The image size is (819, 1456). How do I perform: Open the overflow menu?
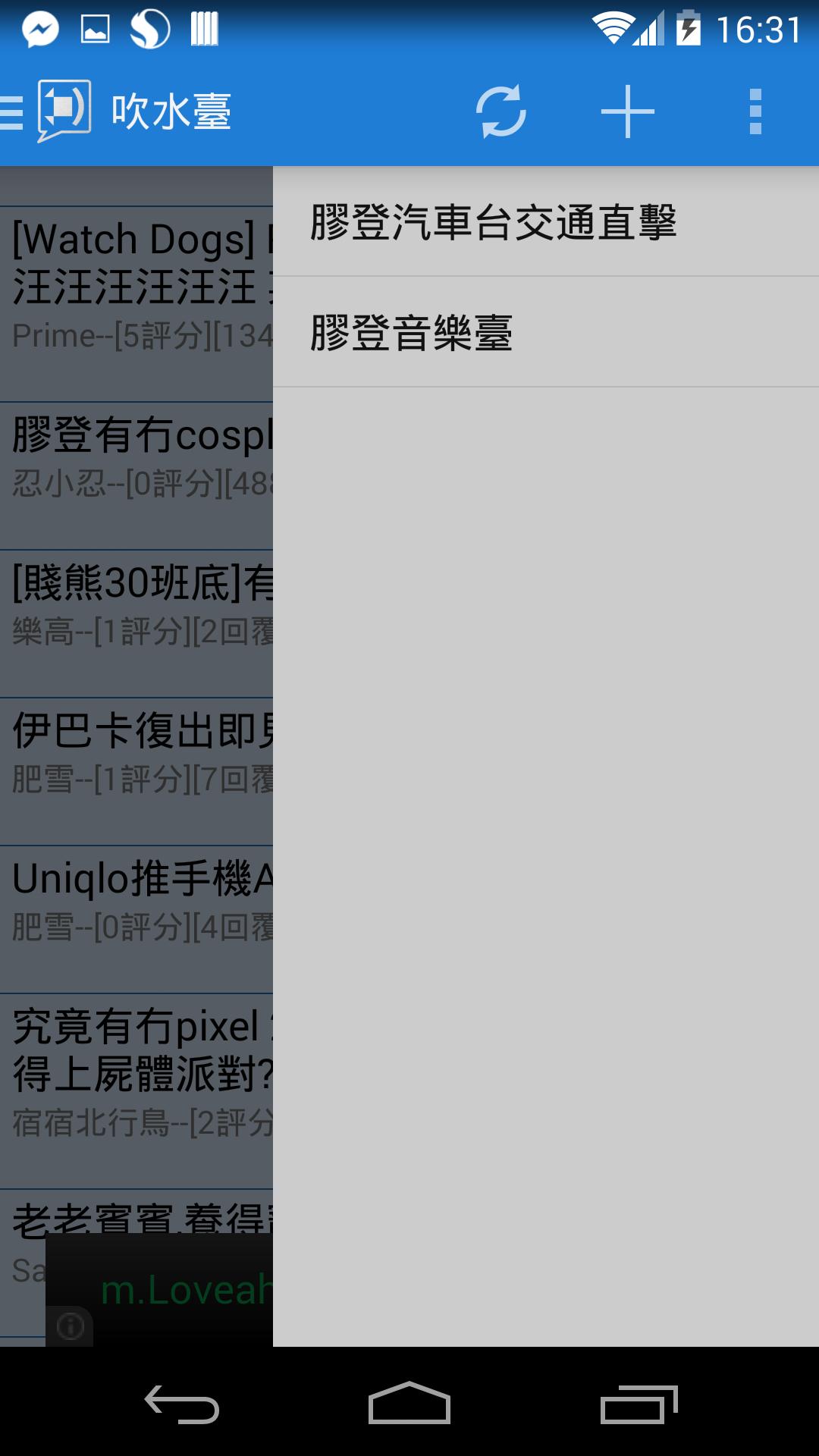click(755, 111)
